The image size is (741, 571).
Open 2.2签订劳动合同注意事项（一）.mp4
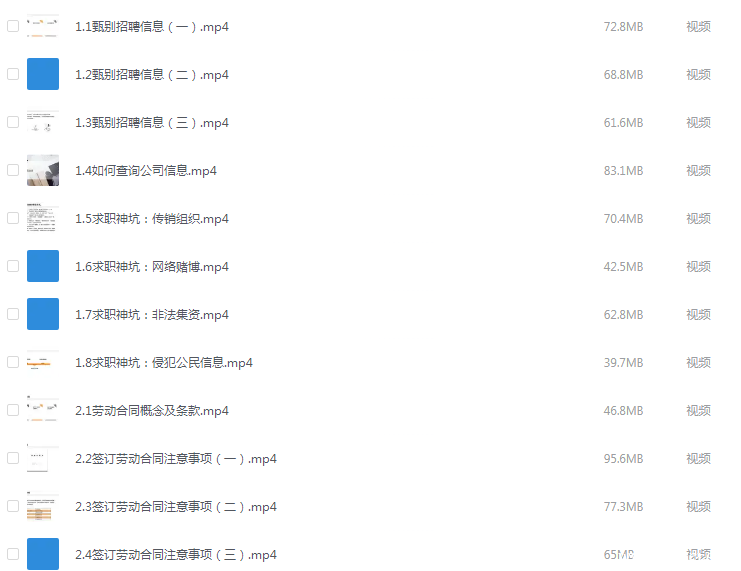(176, 459)
